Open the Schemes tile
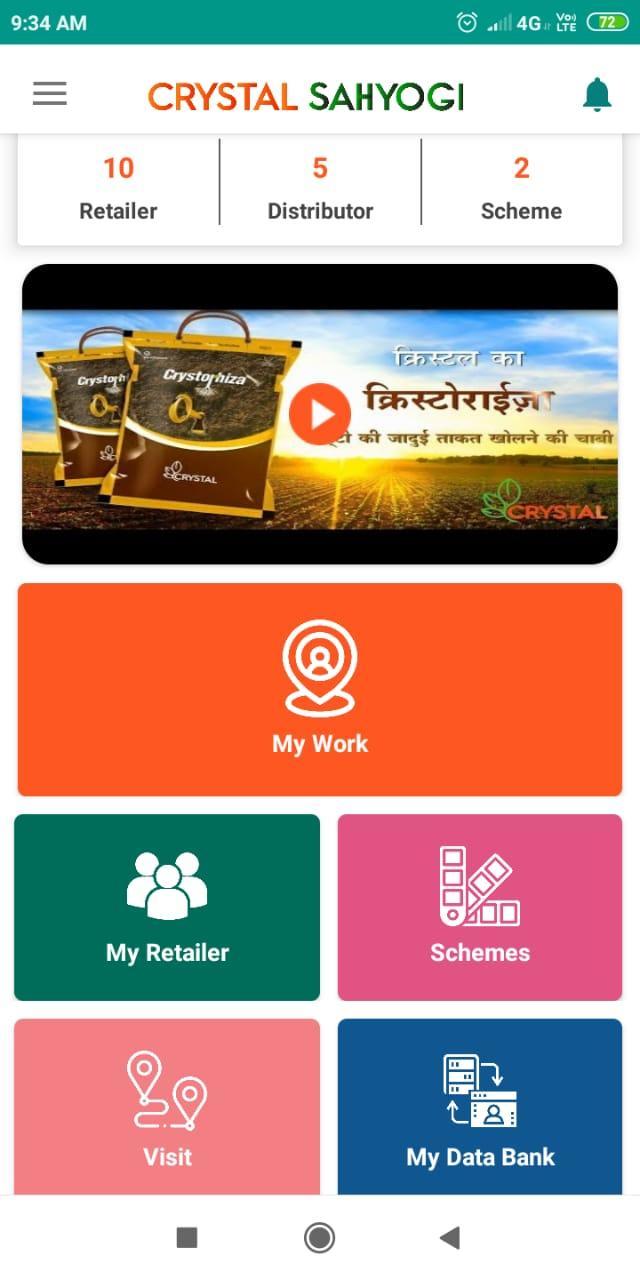The height and width of the screenshot is (1280, 640). pos(480,907)
